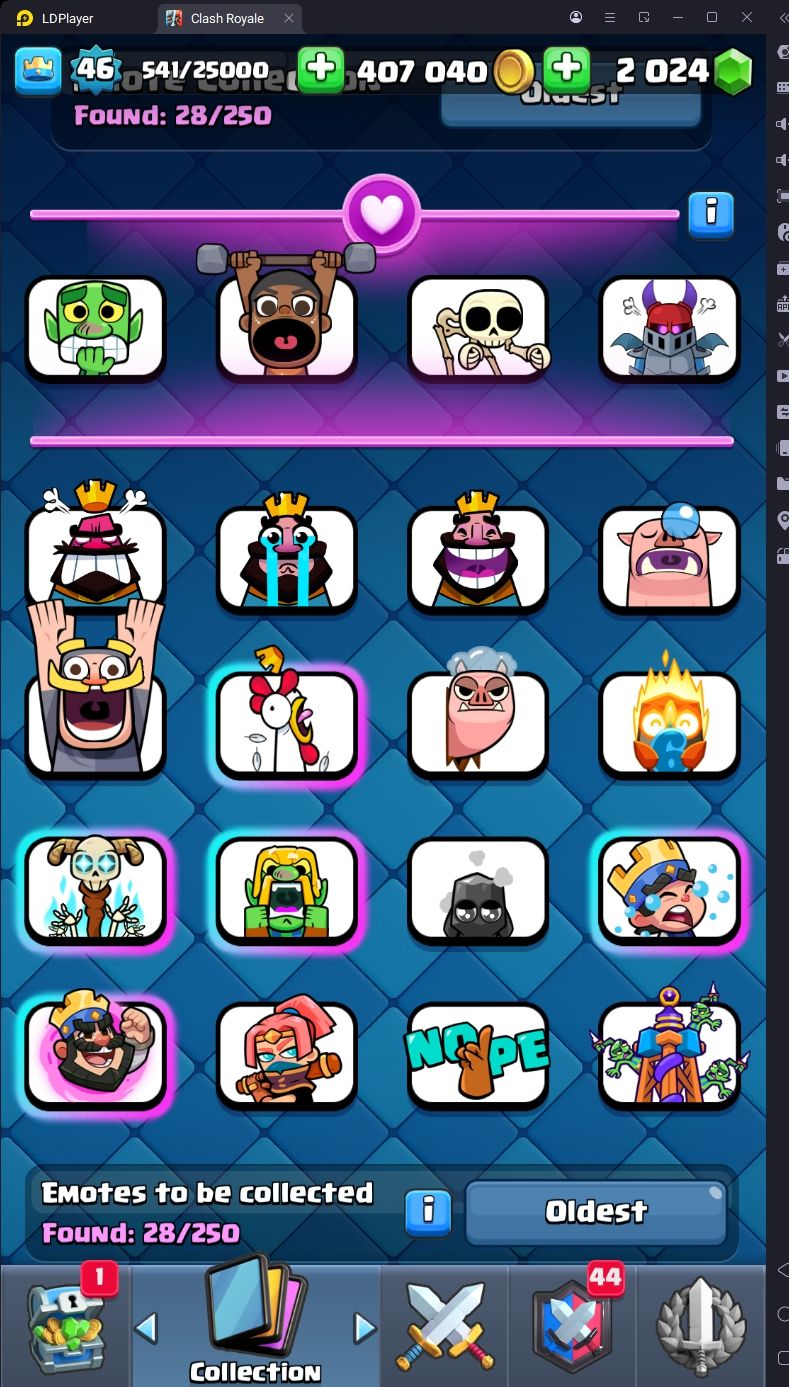Select the goblin tower emote
Screen dimensions: 789x1387
[x=669, y=1054]
